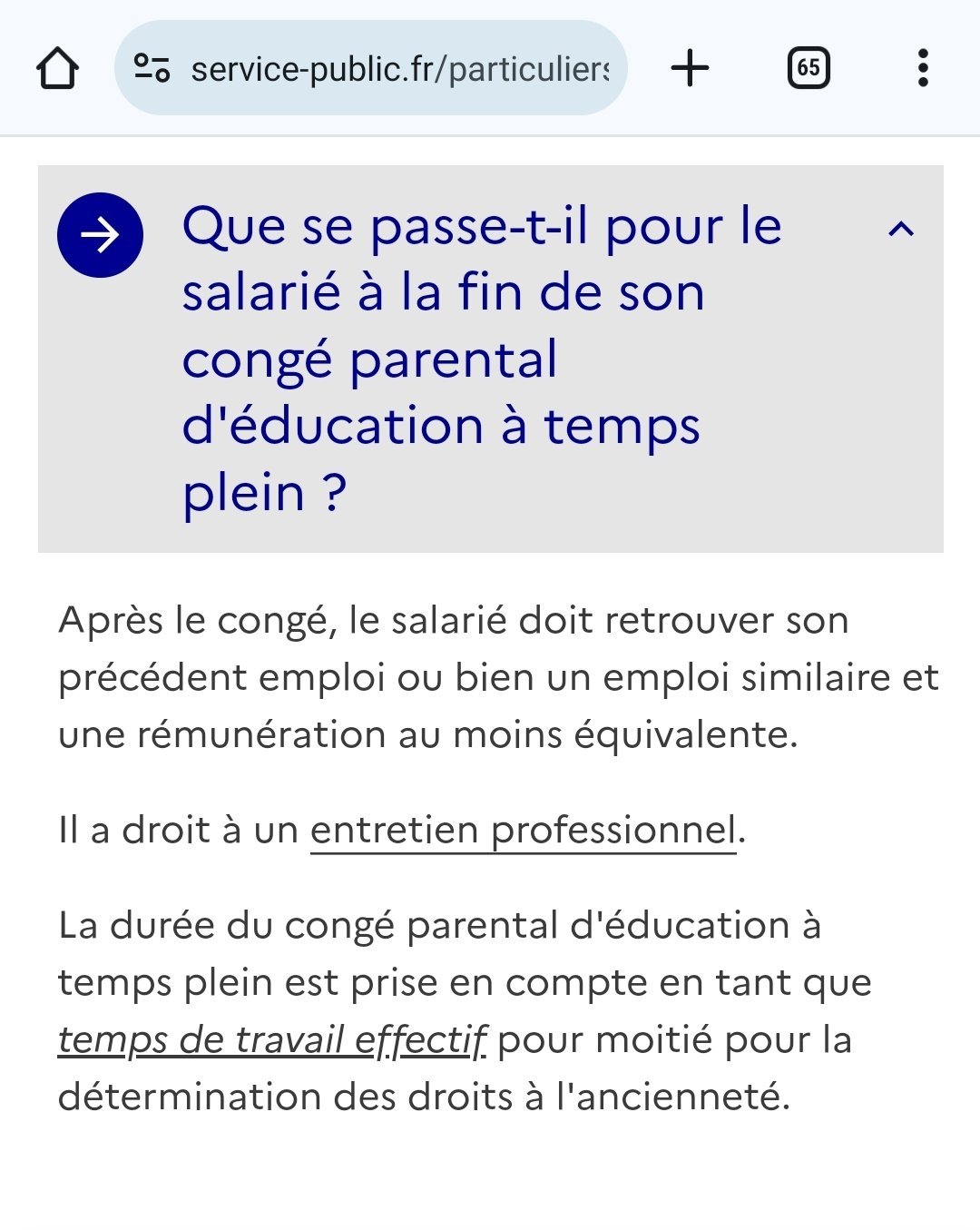
Task: Tap the service-public.fr address bar
Action: [x=370, y=68]
